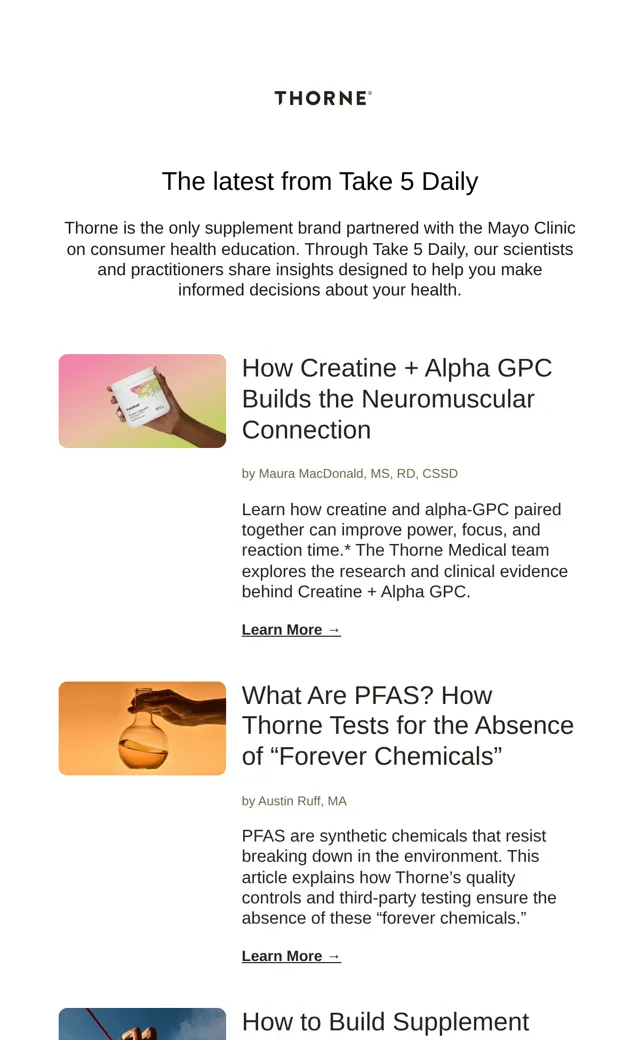Image resolution: width=640 pixels, height=1040 pixels.
Task: Open the How to Build Supplement article image
Action: [x=142, y=1023]
